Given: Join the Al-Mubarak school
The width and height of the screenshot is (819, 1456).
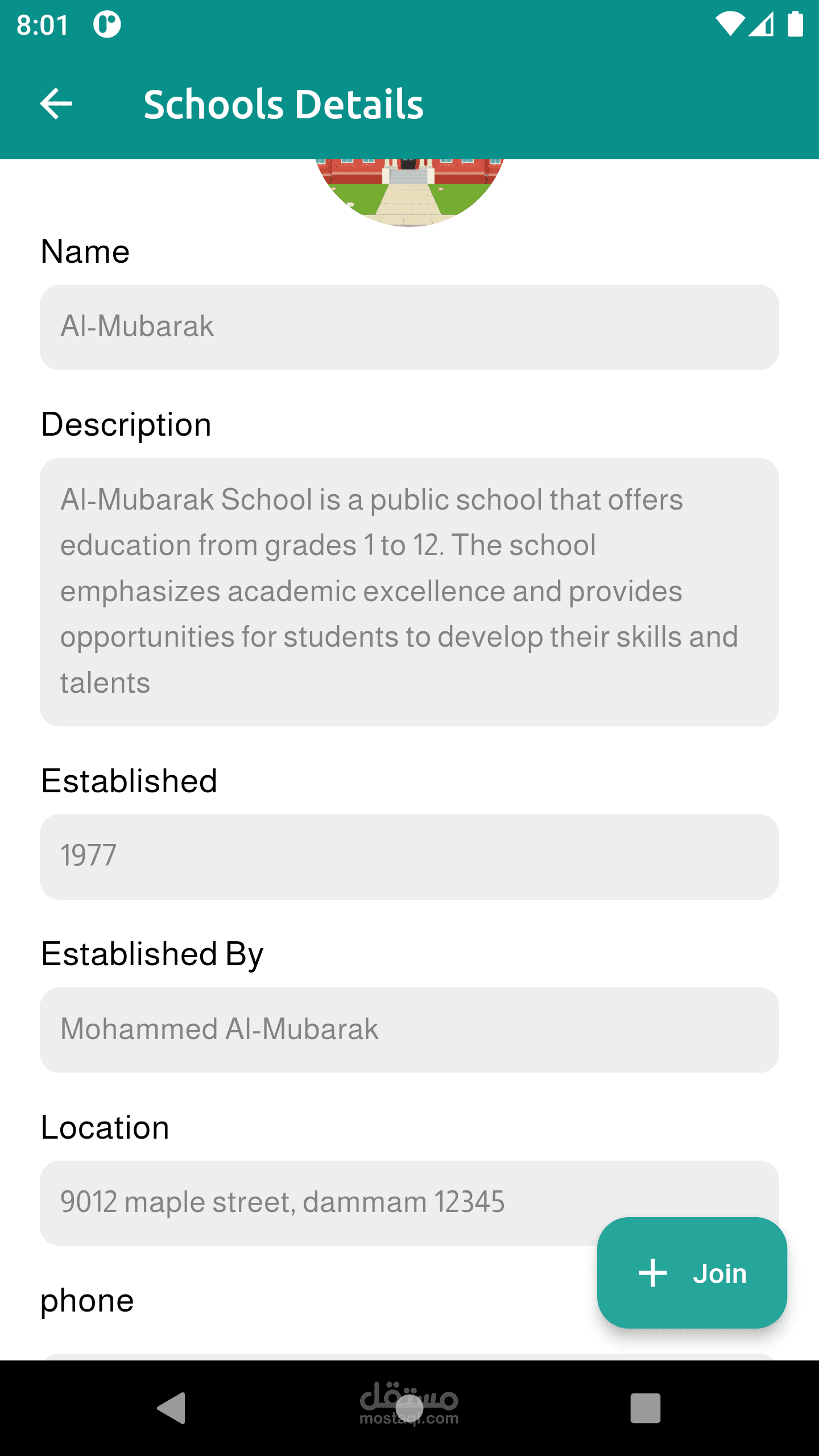Looking at the screenshot, I should pos(692,1273).
